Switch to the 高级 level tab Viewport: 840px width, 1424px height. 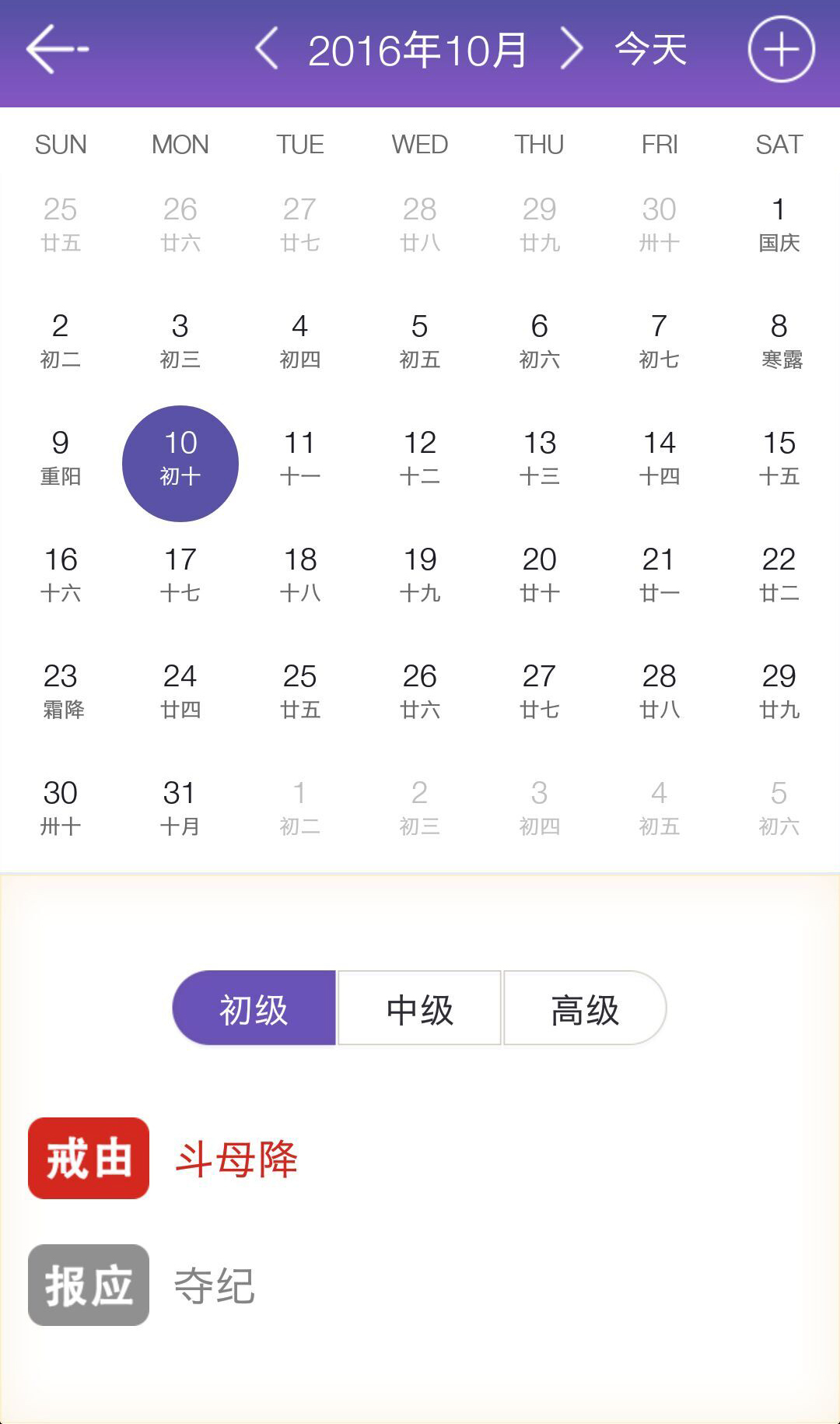tap(584, 1008)
